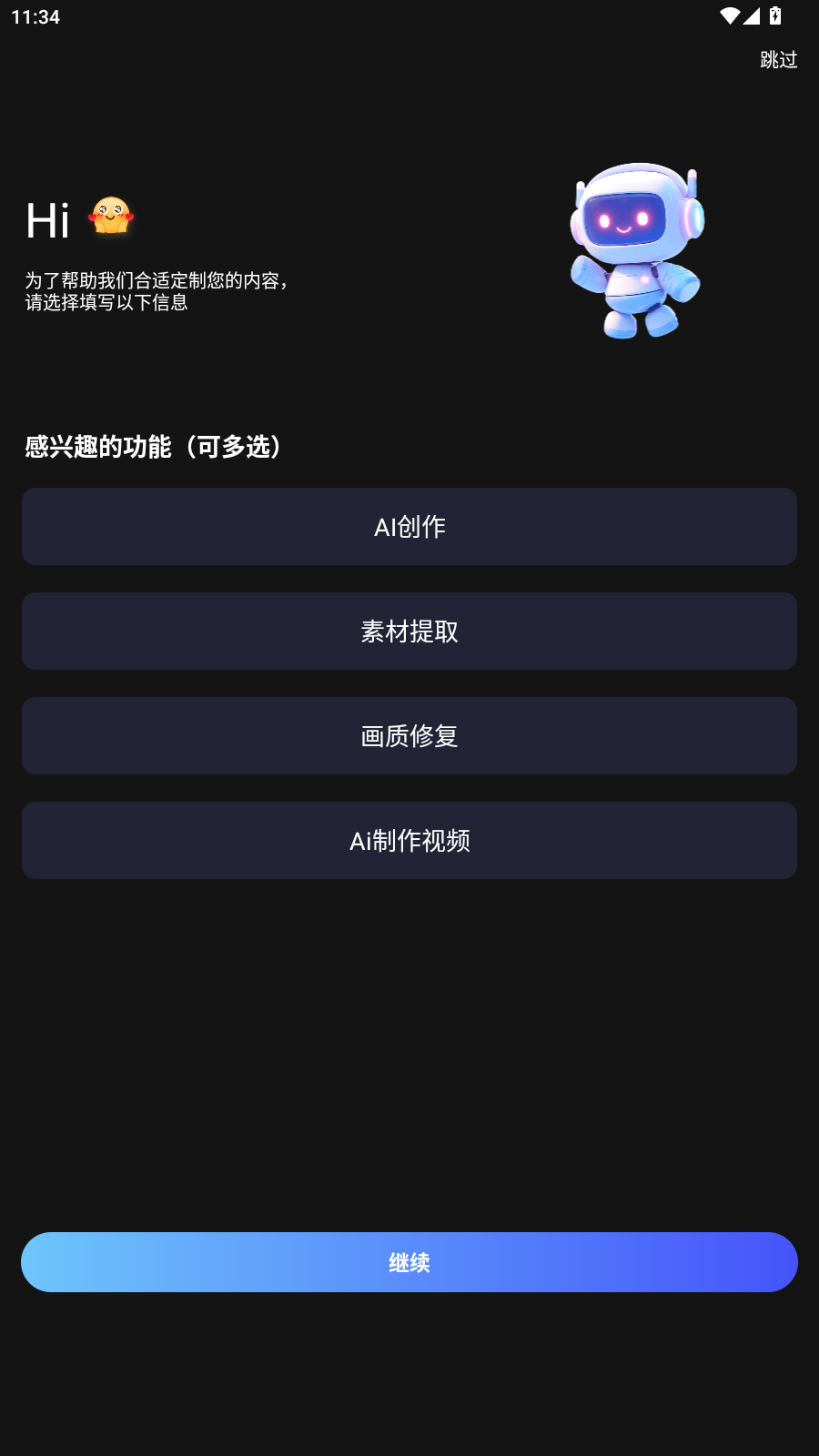Click the robot mascot illustration
Screen dimensions: 819x1456
tap(637, 250)
